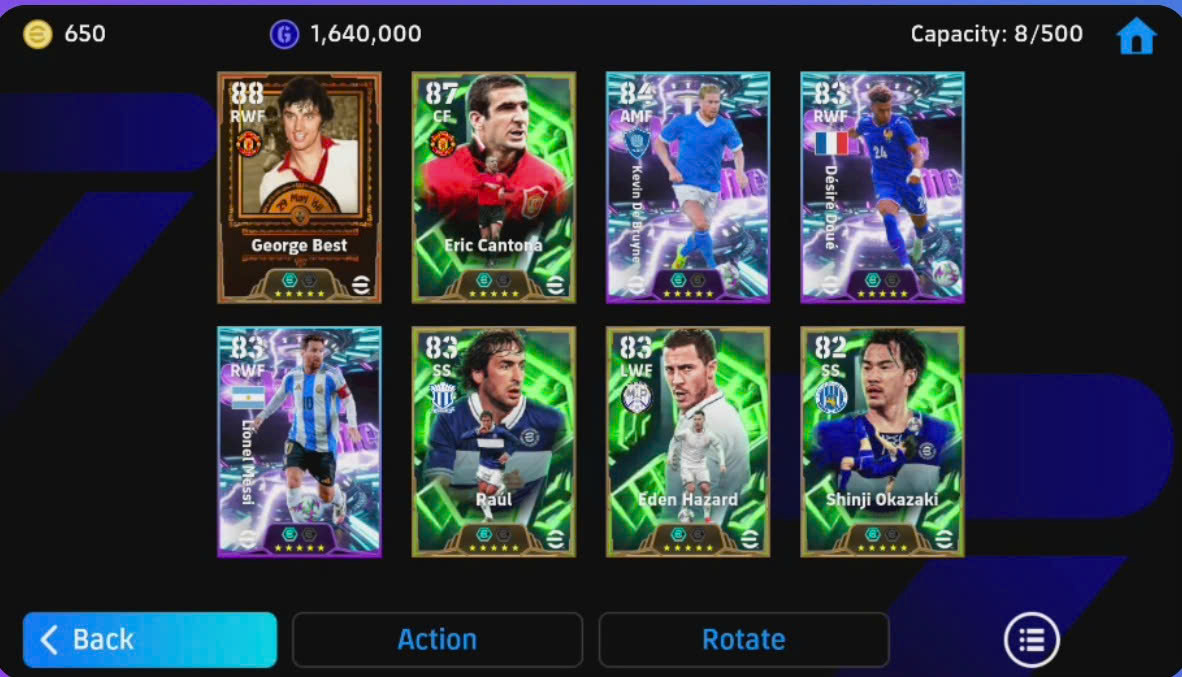
Task: Go to the home screen icon
Action: pos(1136,36)
